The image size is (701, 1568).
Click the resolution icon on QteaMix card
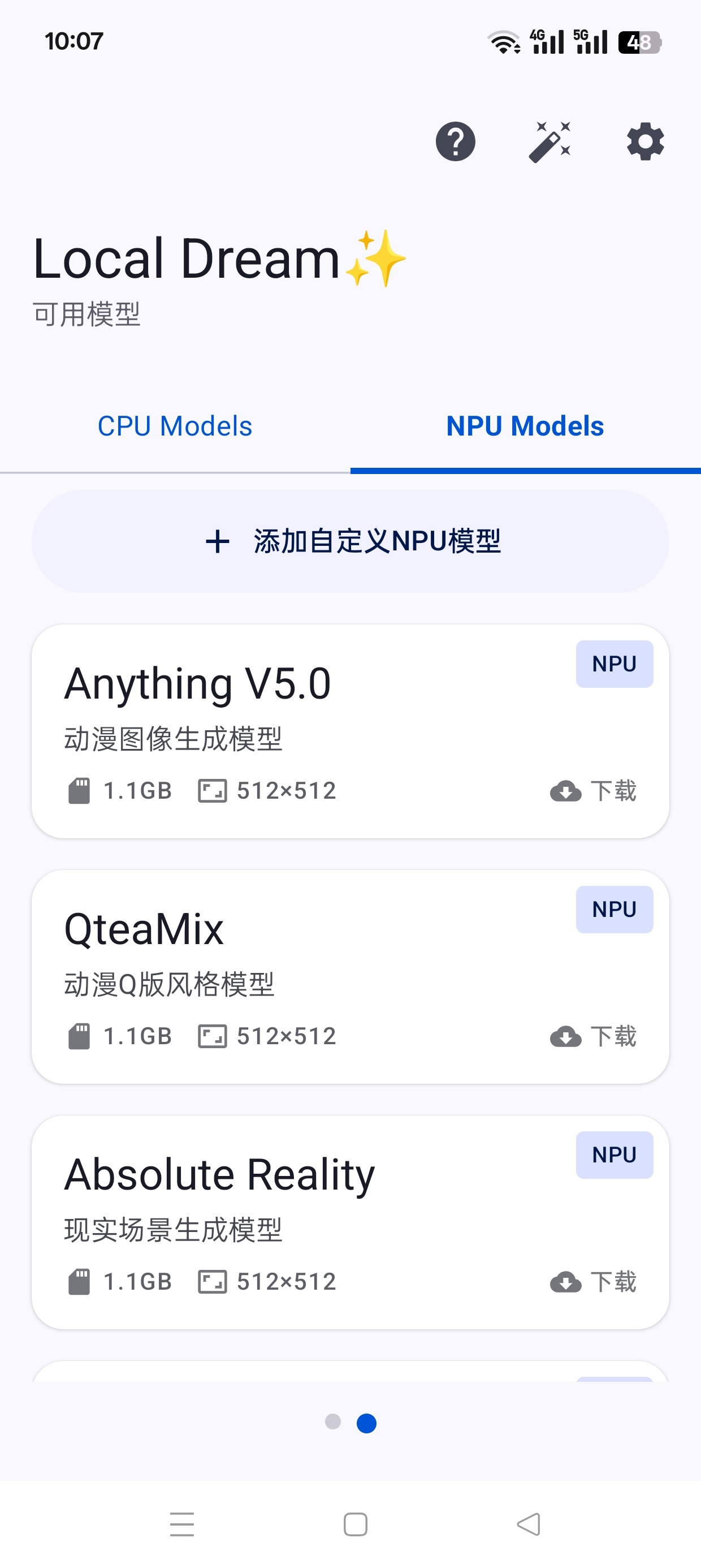213,1036
